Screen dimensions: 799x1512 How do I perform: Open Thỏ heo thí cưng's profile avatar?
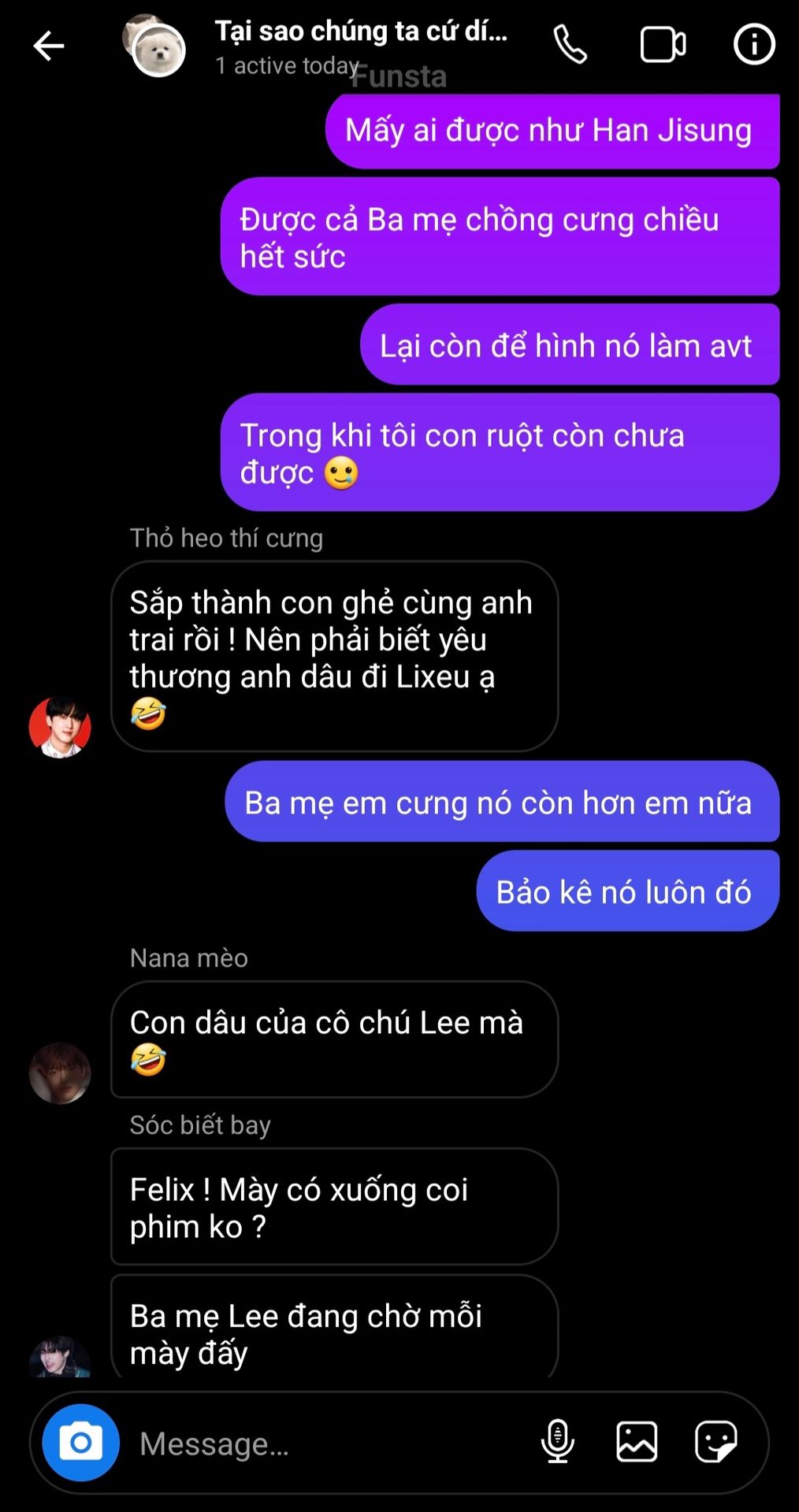point(60,727)
